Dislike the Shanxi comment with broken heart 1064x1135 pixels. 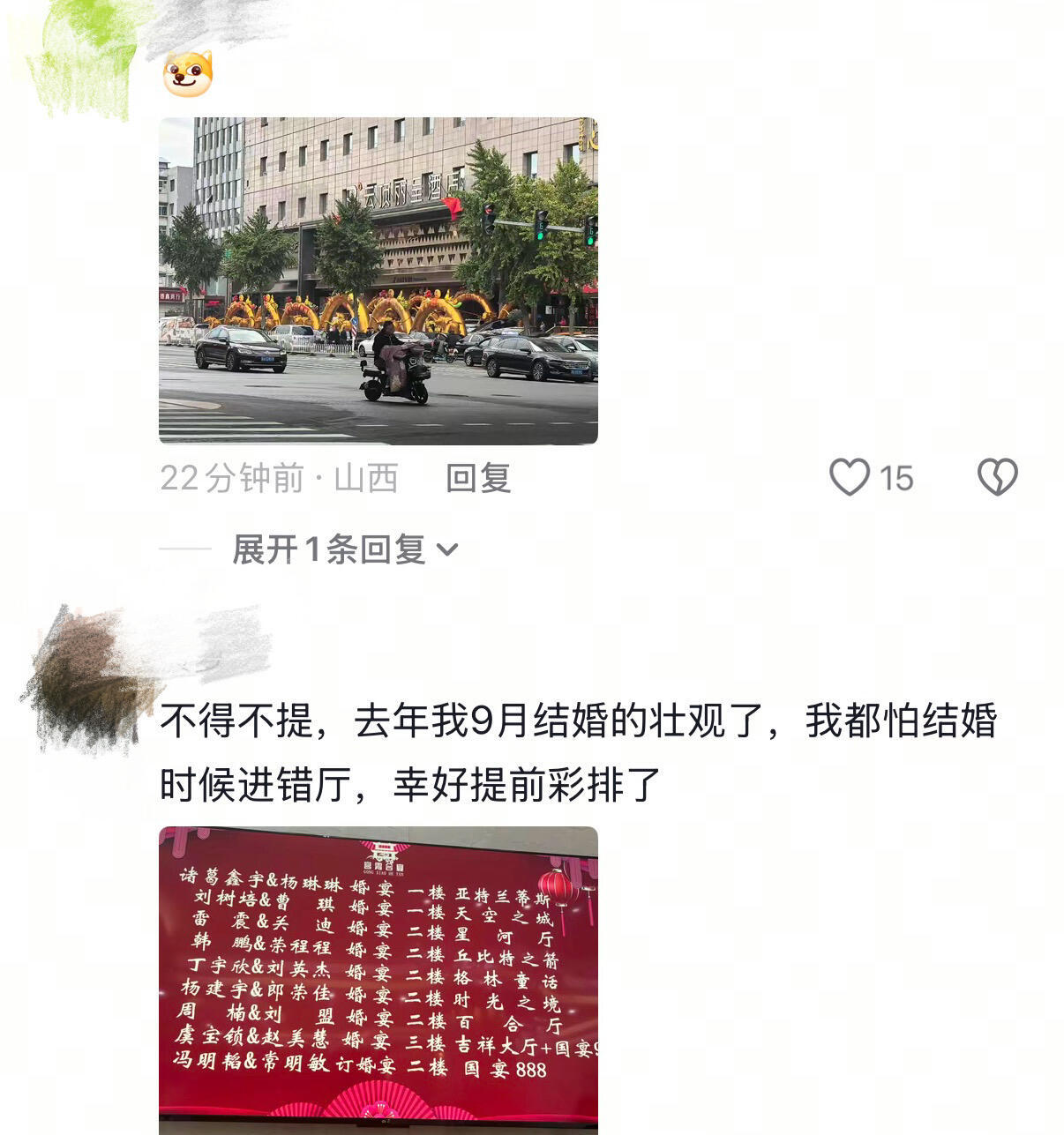(x=997, y=477)
